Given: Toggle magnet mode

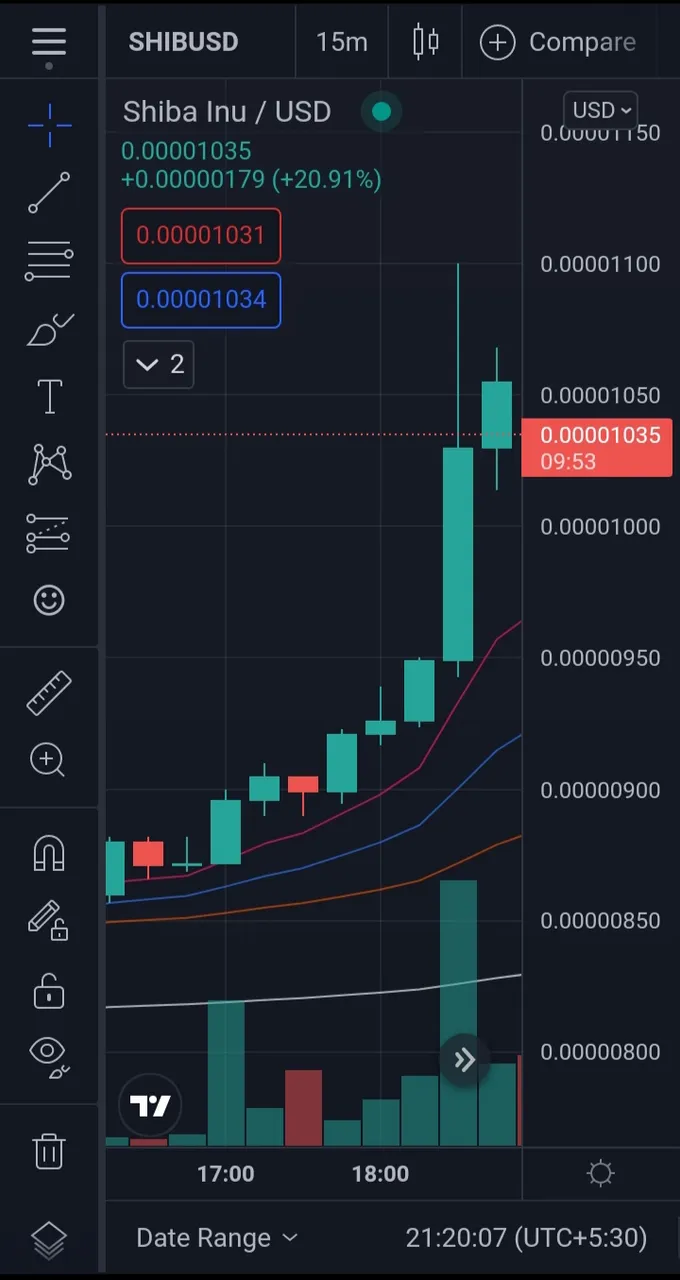Looking at the screenshot, I should (x=49, y=853).
